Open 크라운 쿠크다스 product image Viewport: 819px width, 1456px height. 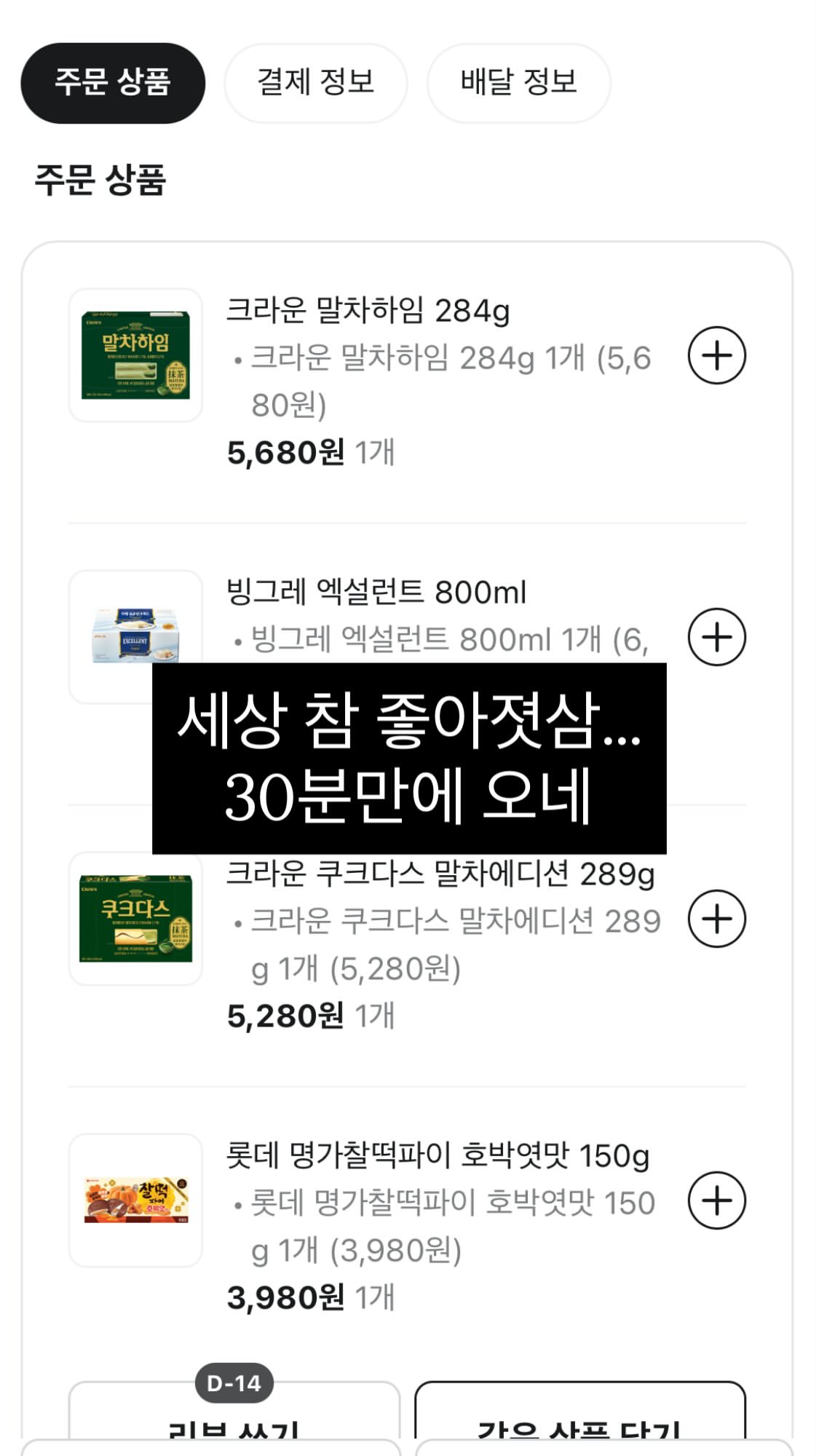click(x=135, y=919)
